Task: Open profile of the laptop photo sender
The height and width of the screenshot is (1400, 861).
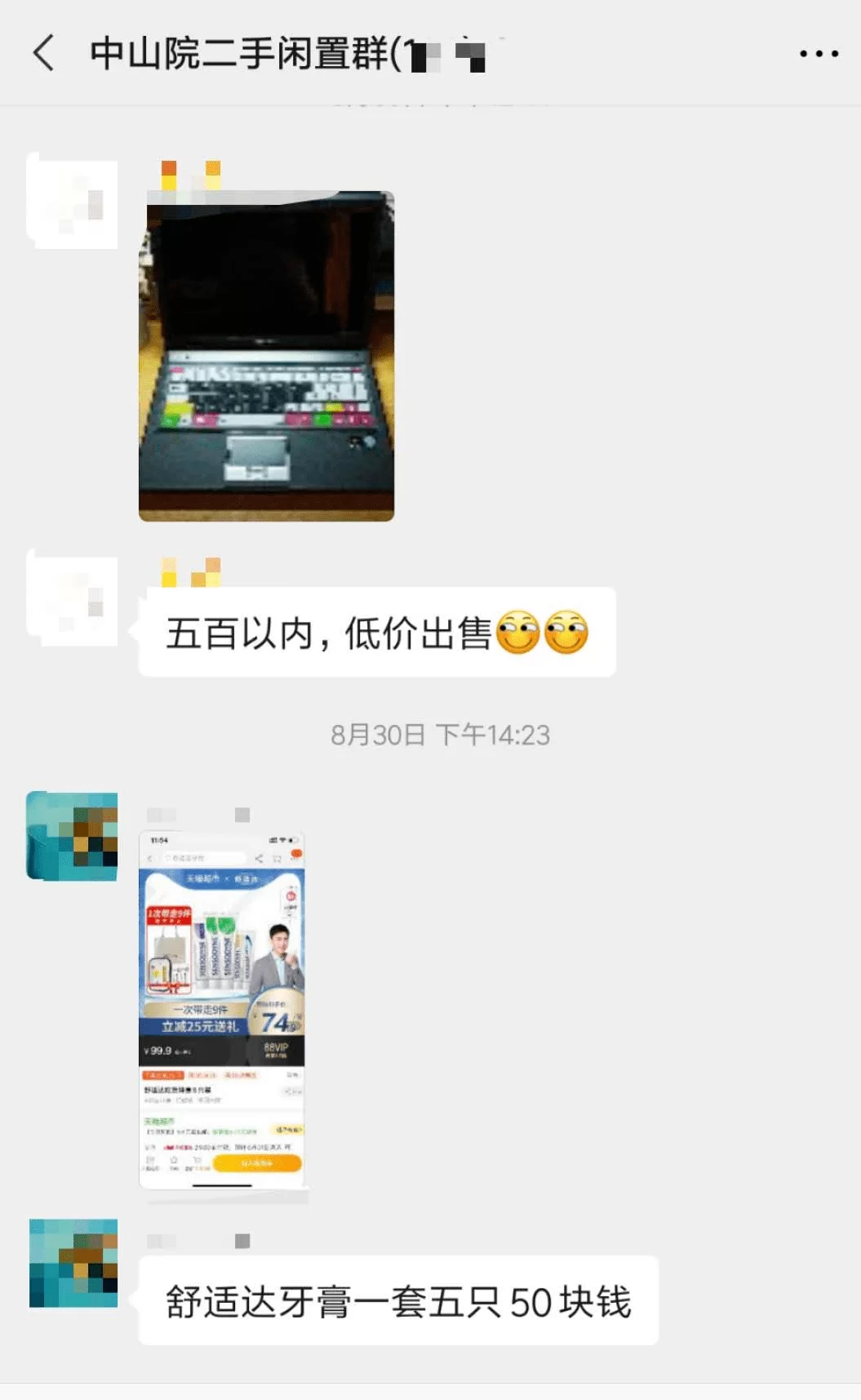Action: point(73,202)
